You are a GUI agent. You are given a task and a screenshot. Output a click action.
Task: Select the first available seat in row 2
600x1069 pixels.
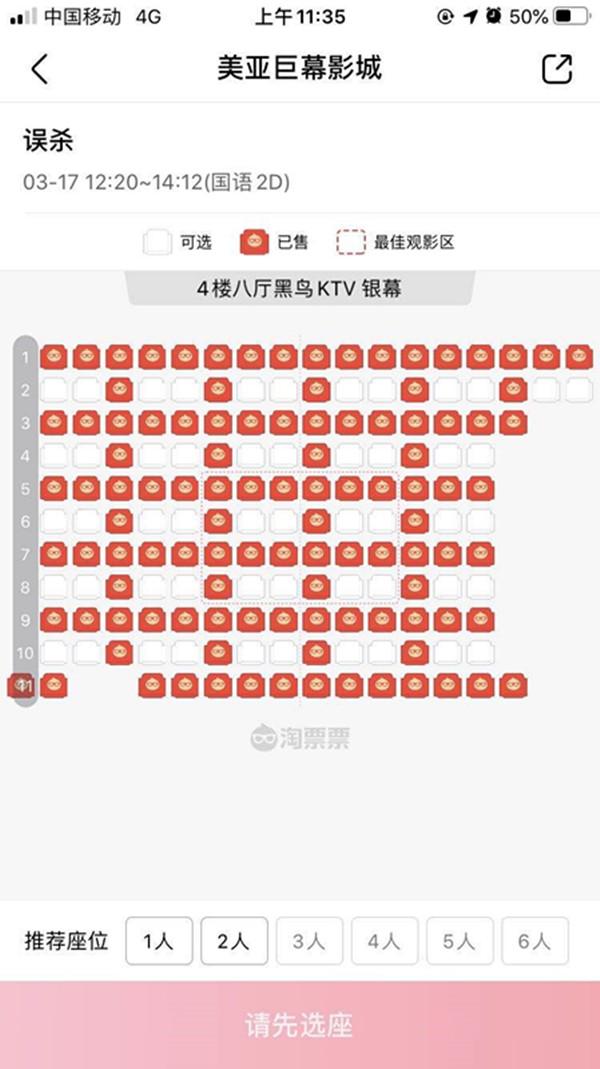coord(53,390)
